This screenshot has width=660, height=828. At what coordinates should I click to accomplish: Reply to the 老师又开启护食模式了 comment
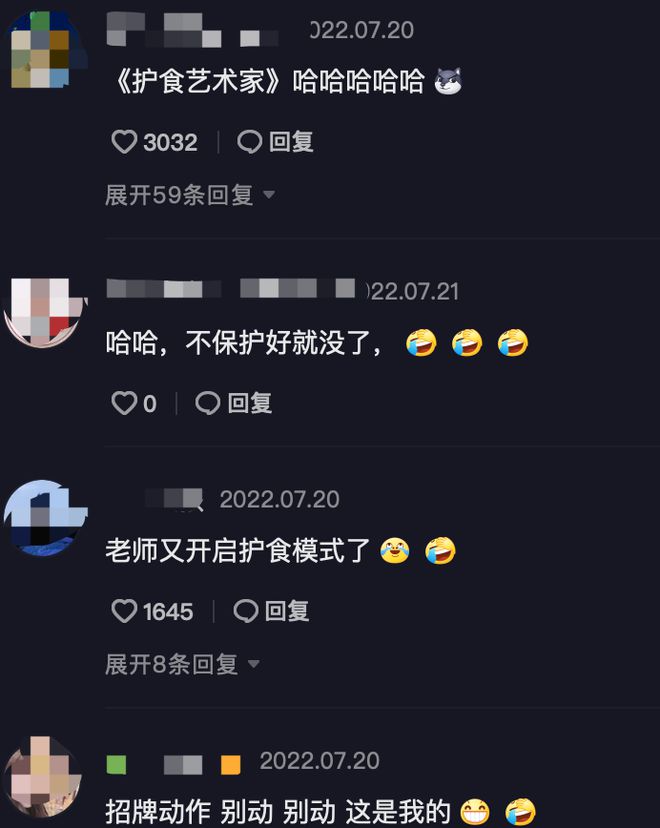272,611
